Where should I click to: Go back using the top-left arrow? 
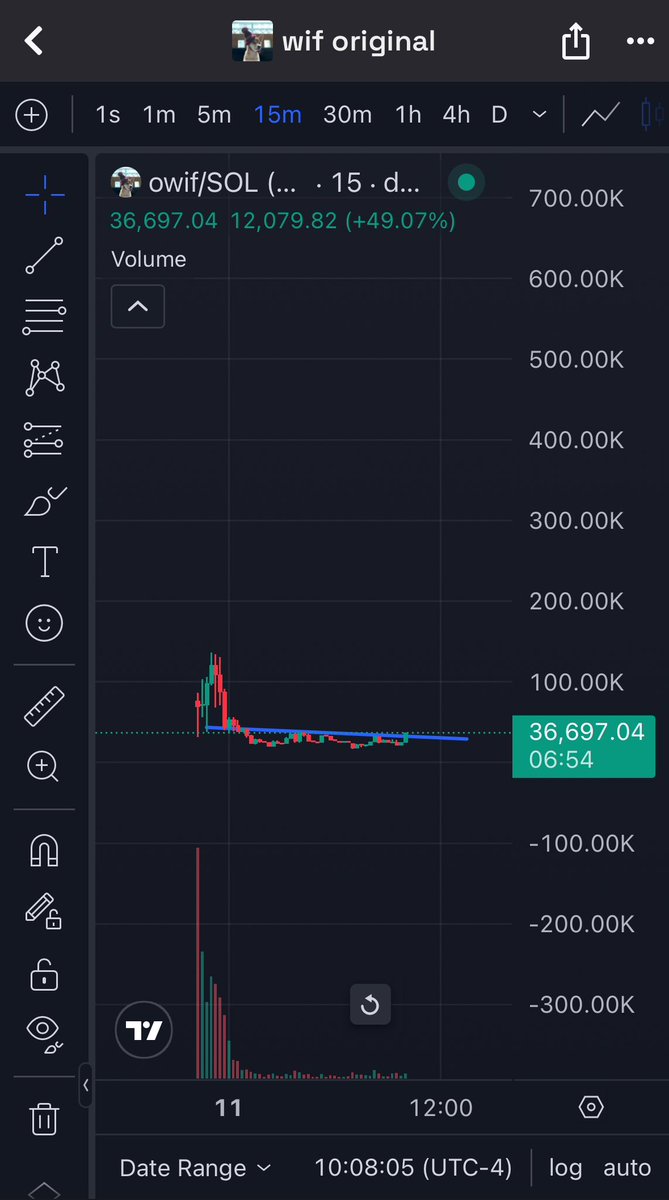[x=34, y=41]
